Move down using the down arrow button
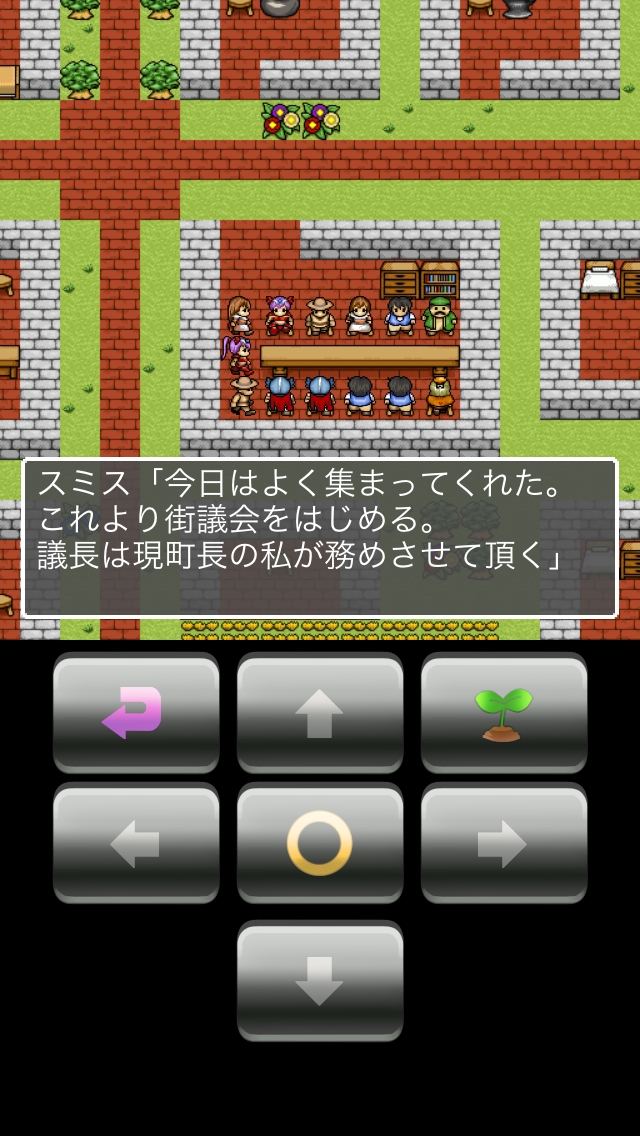 320,980
